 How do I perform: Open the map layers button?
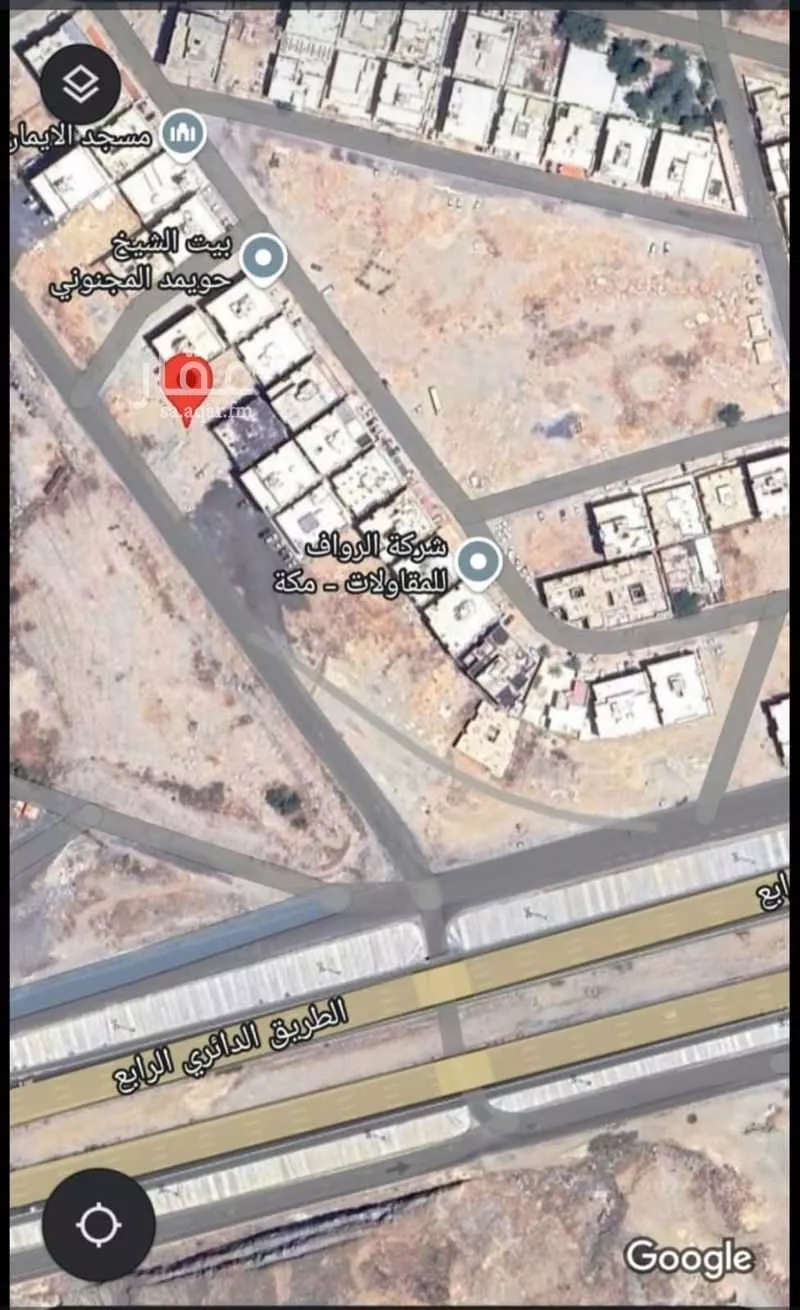click(80, 85)
